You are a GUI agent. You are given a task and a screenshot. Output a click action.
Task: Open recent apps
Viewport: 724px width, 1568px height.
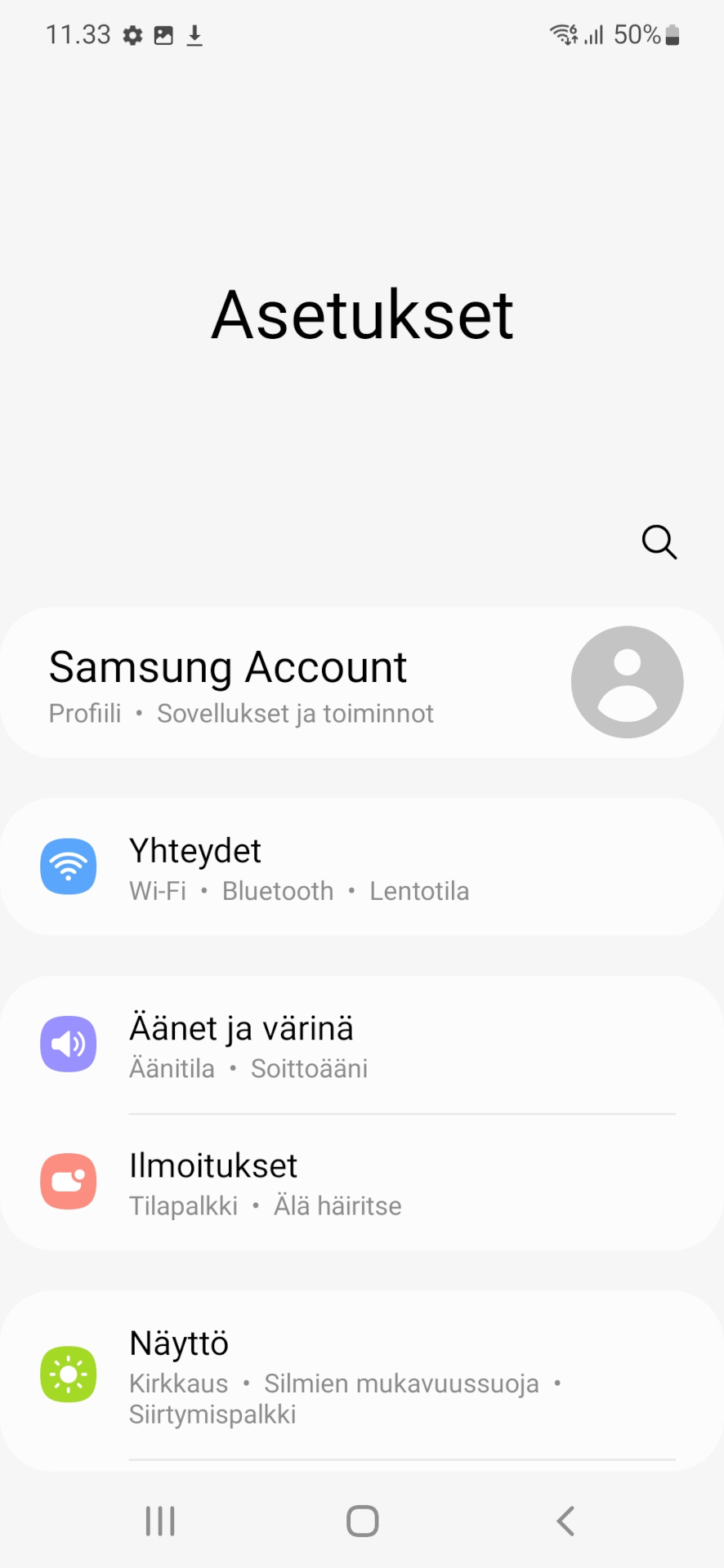[x=160, y=1521]
